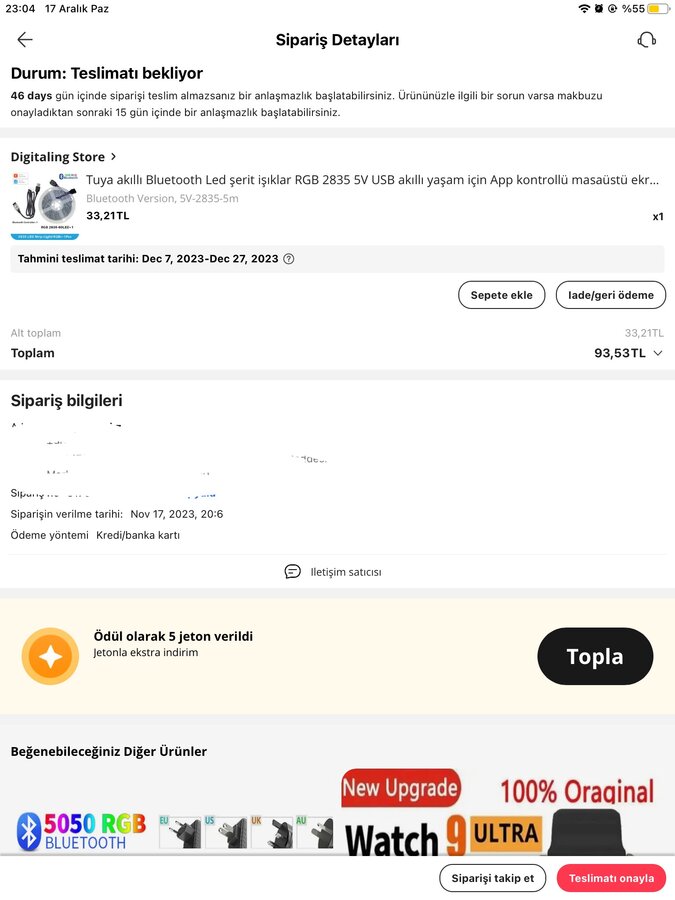This screenshot has width=675, height=900.
Task: Open the Tuya LED strip product
Action: coord(372,180)
